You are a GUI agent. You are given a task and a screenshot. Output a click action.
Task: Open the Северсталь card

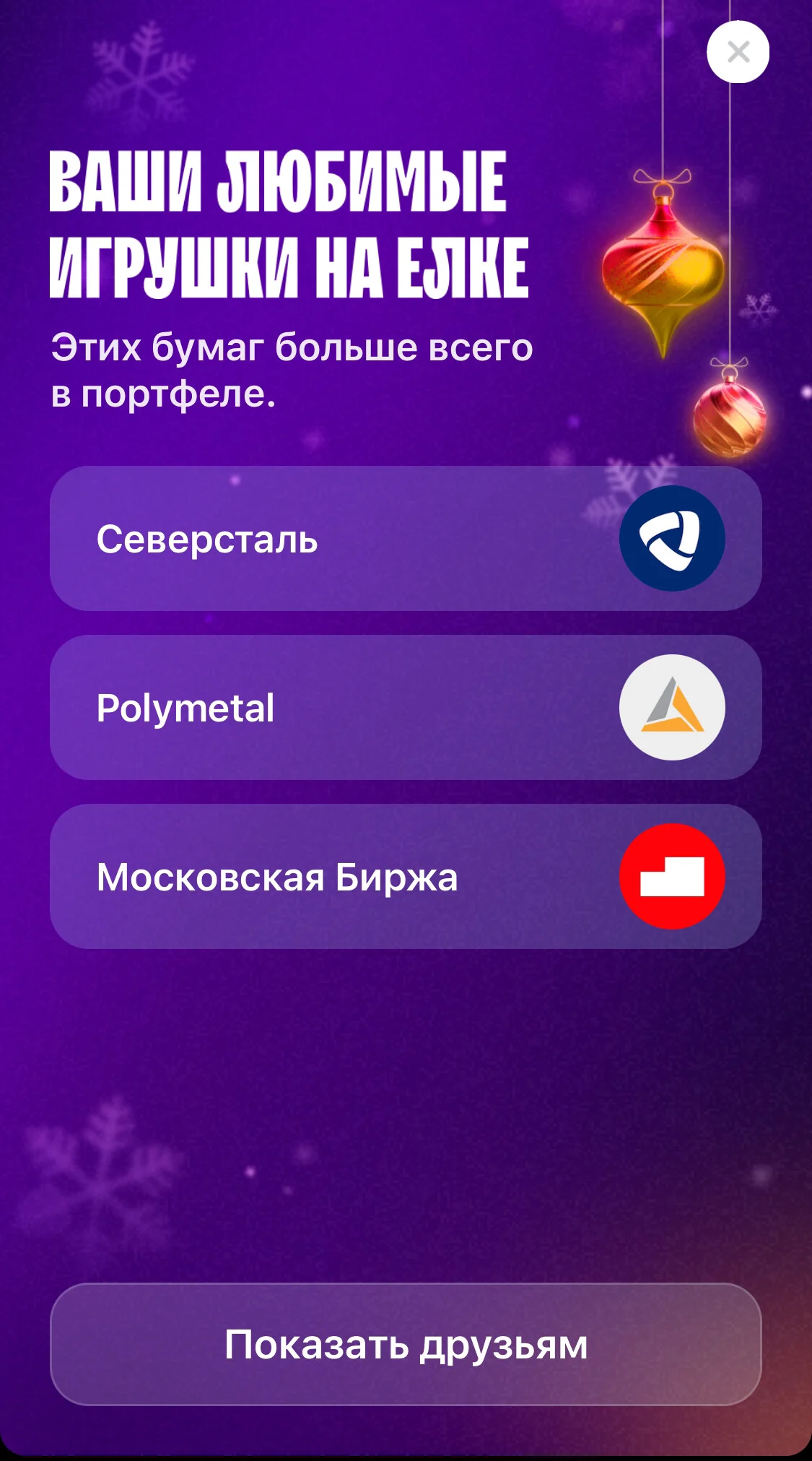point(406,539)
